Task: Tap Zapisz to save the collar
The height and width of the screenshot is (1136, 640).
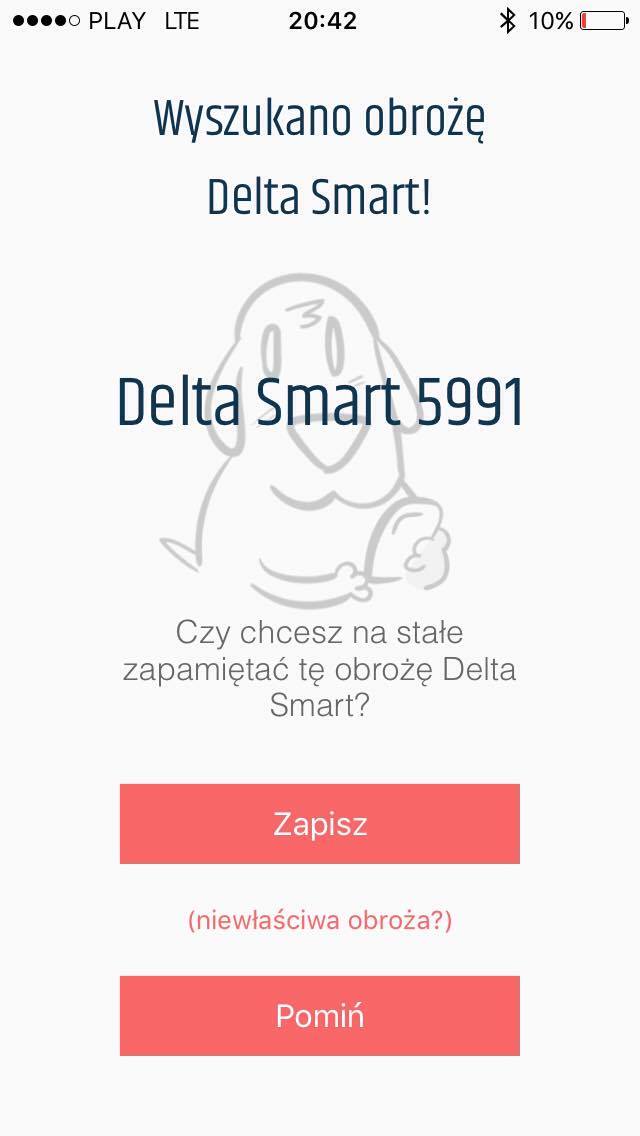Action: [320, 824]
